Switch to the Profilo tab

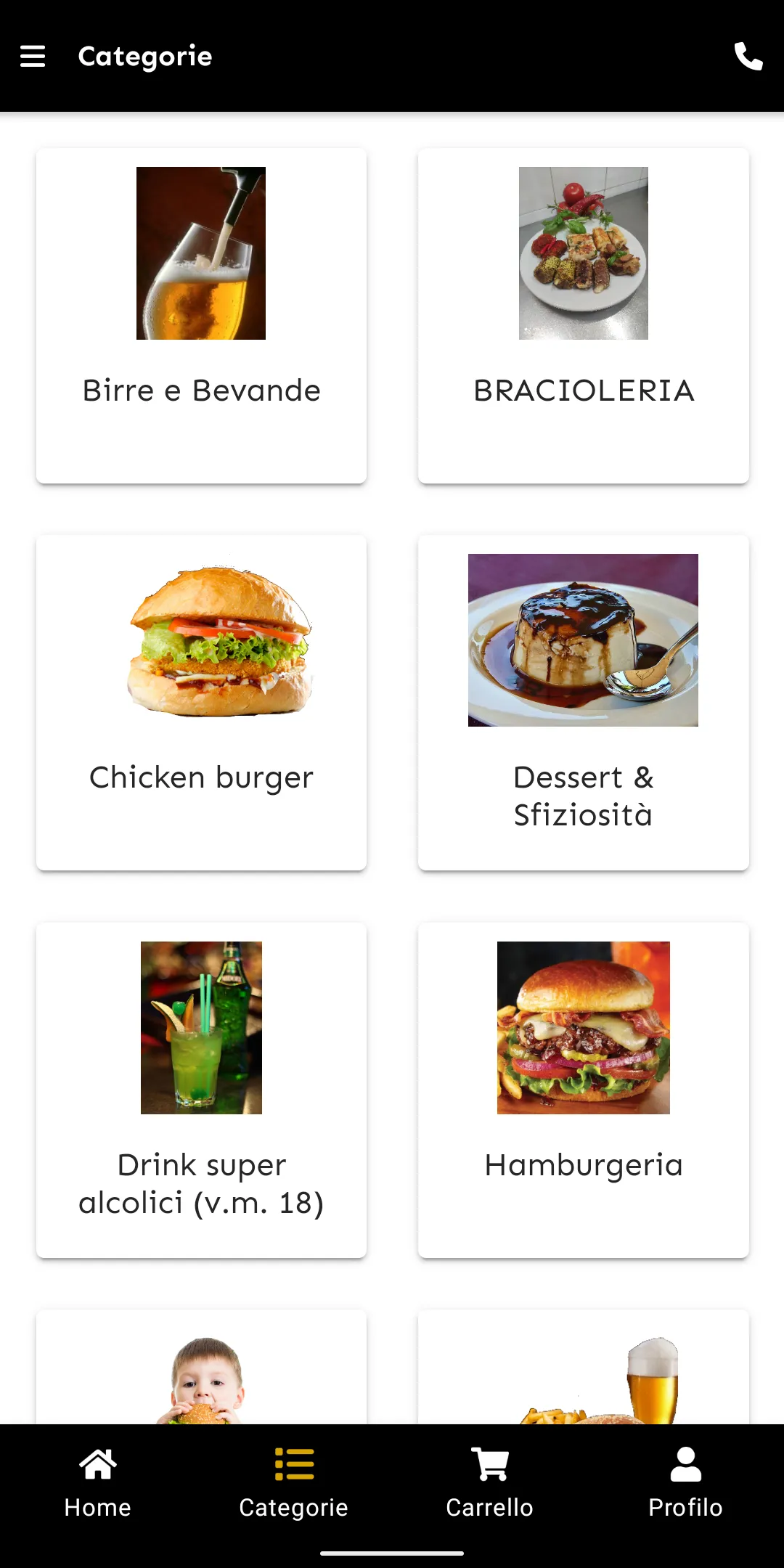pyautogui.click(x=686, y=1483)
